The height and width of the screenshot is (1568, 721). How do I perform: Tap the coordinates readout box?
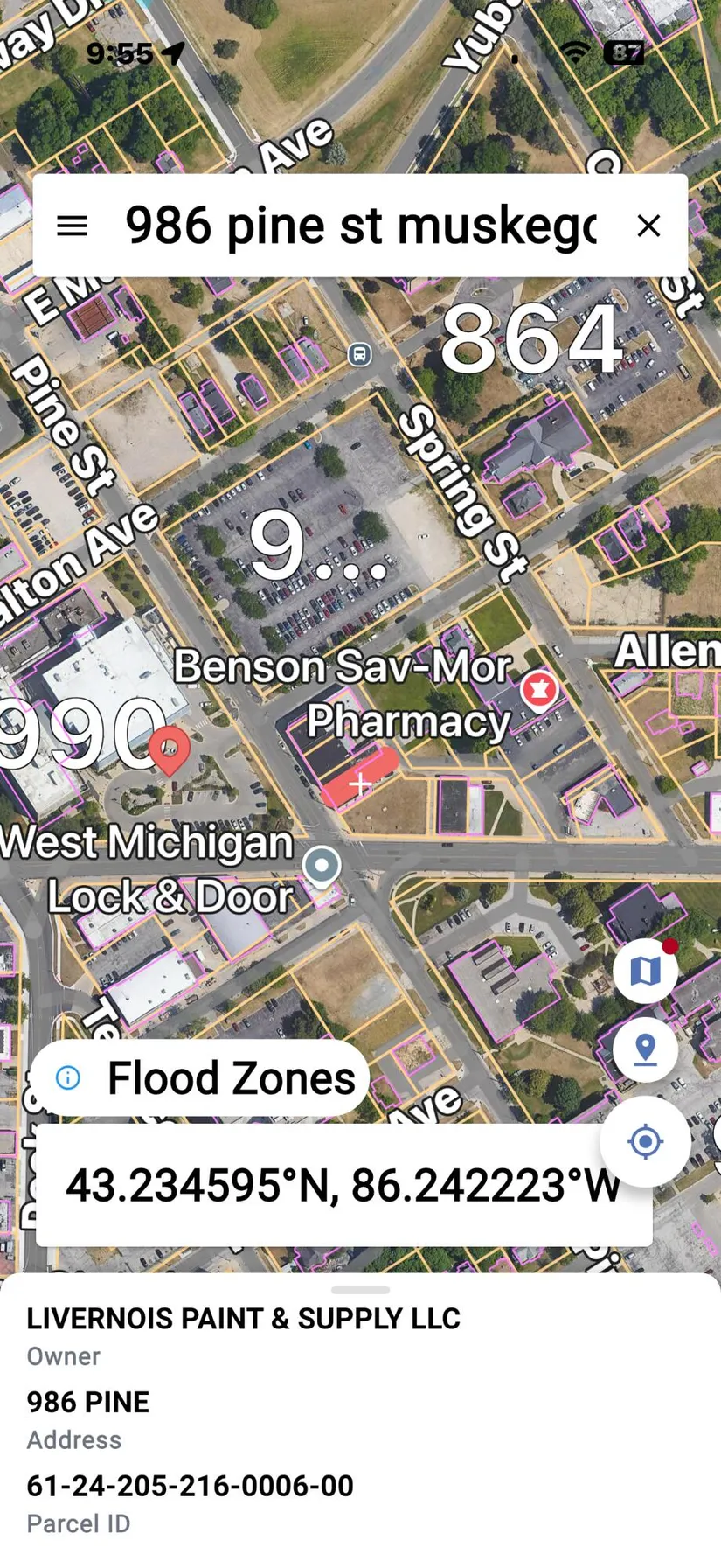coord(343,1186)
